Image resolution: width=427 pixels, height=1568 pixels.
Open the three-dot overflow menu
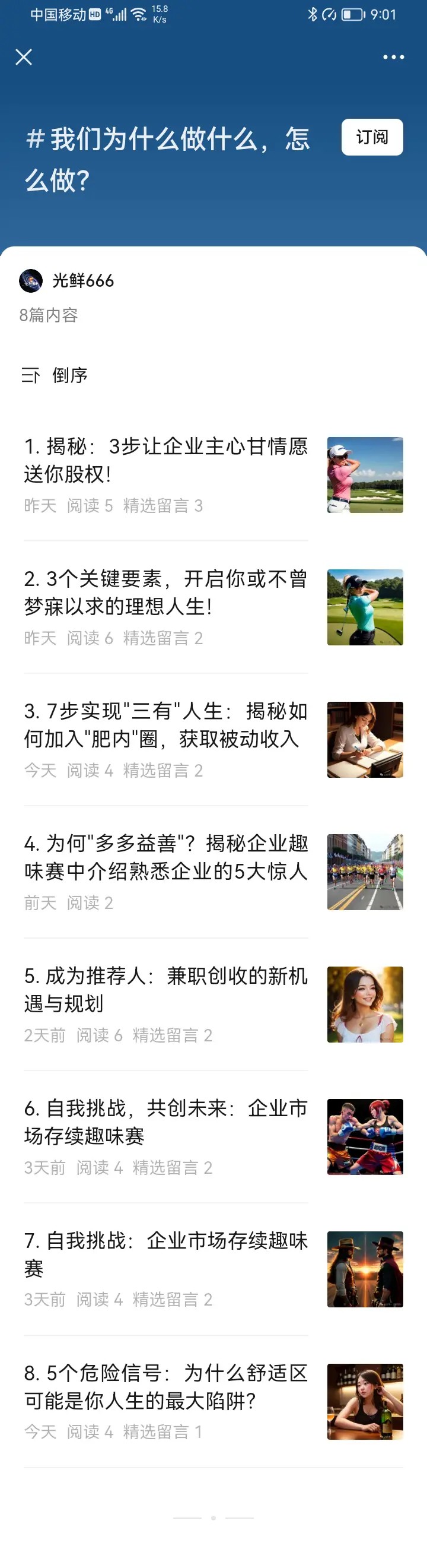tap(393, 57)
